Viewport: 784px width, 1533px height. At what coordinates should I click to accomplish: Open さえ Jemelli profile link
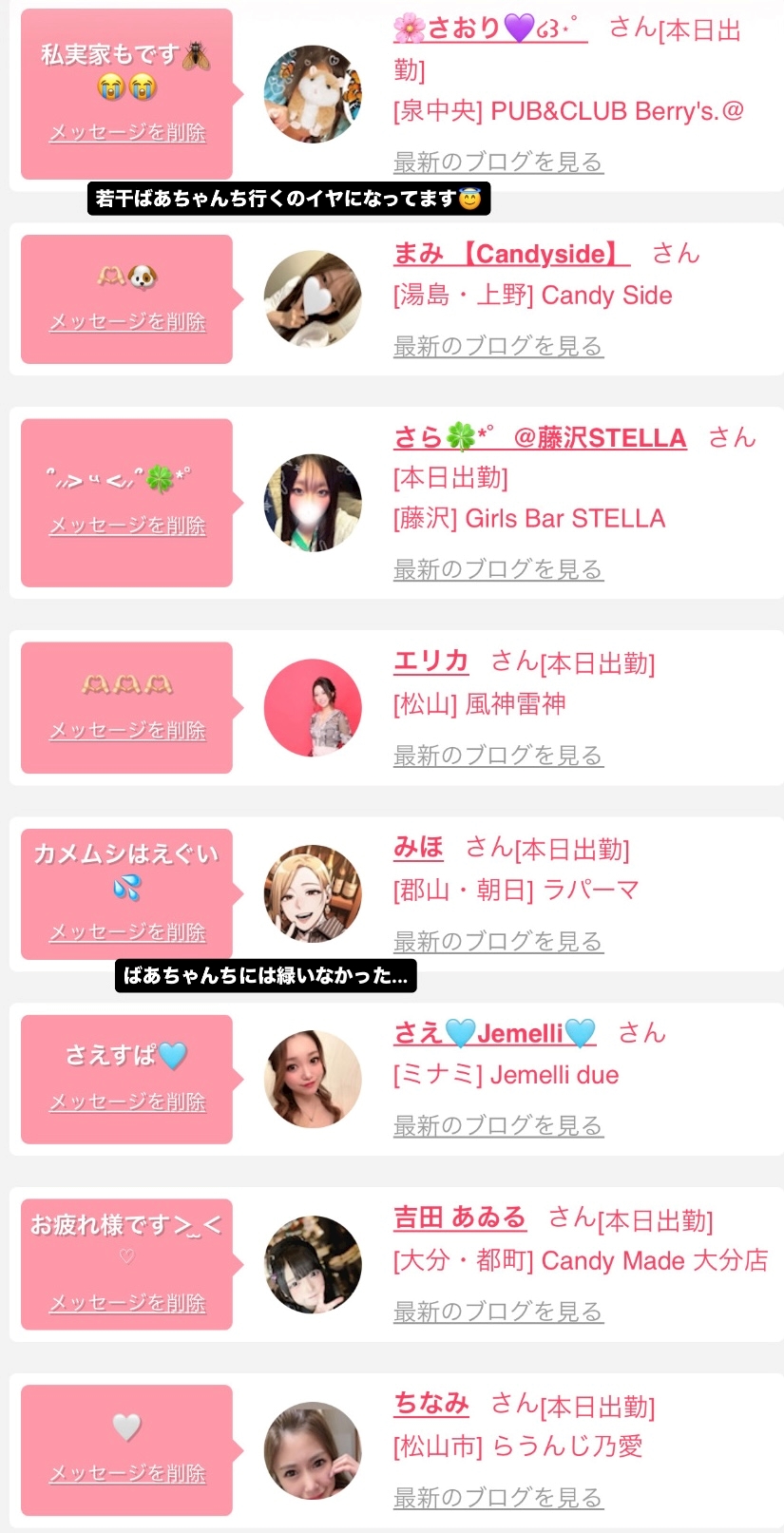pyautogui.click(x=494, y=1033)
